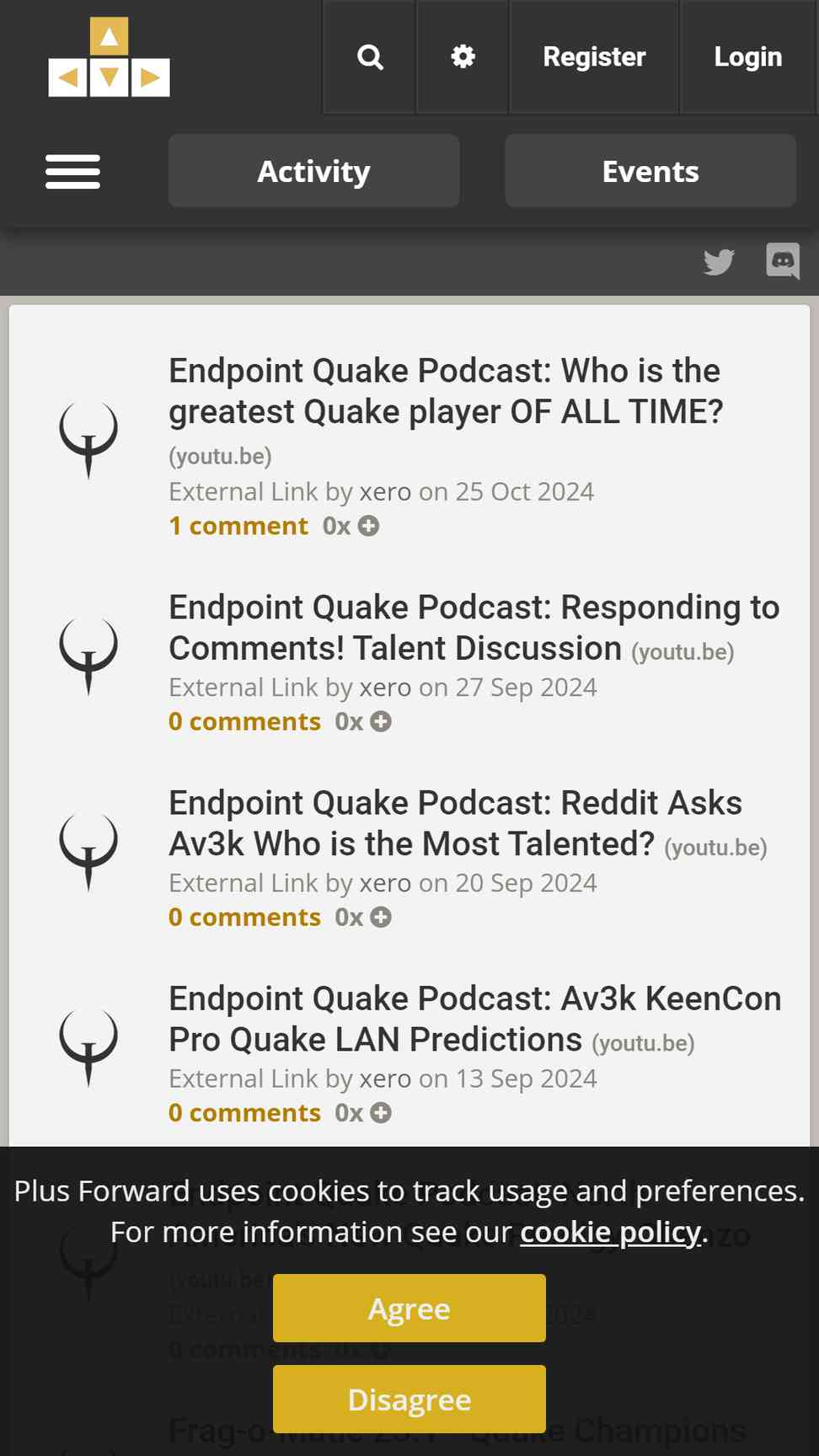This screenshot has height=1456, width=819.
Task: View the 1 comment on greatest player post
Action: tap(238, 526)
